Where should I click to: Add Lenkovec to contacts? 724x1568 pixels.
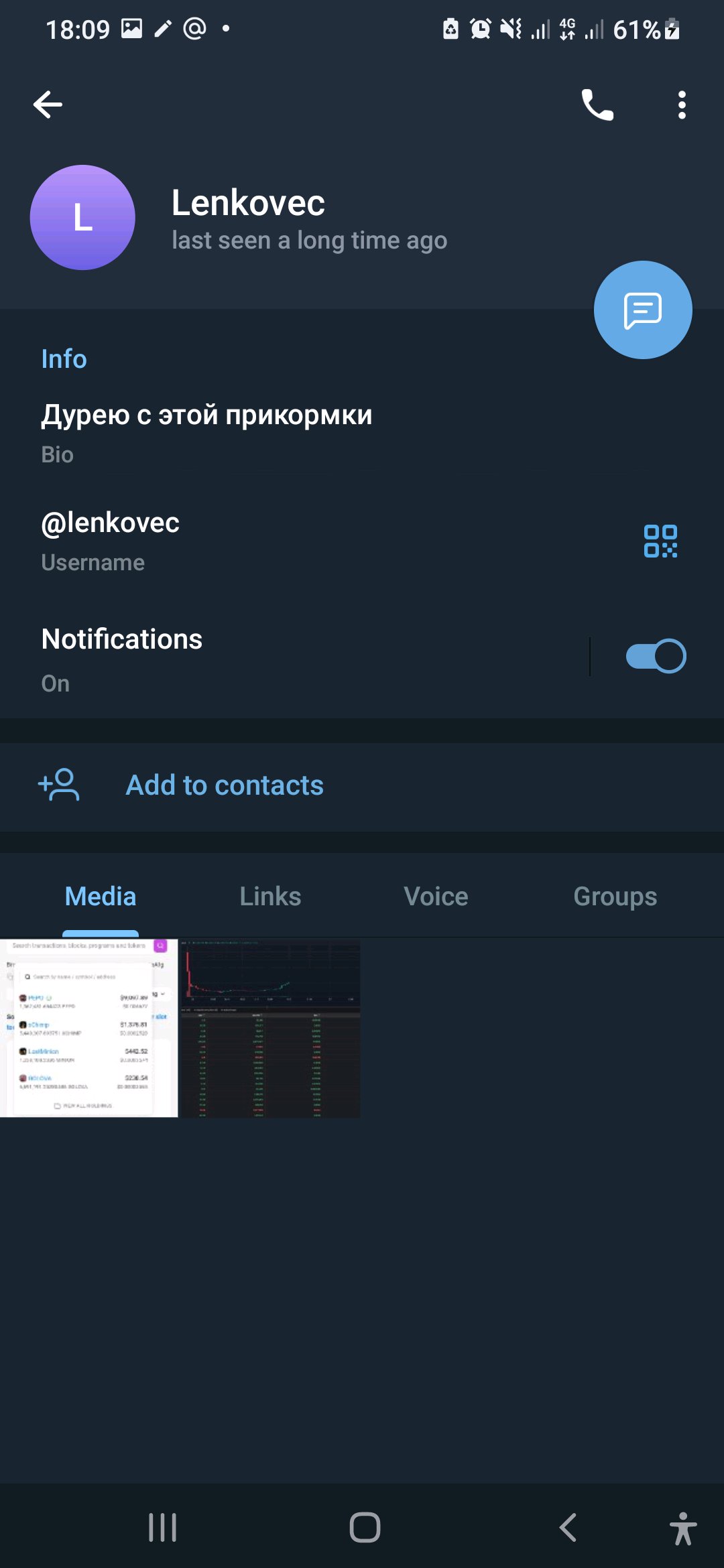coord(225,785)
